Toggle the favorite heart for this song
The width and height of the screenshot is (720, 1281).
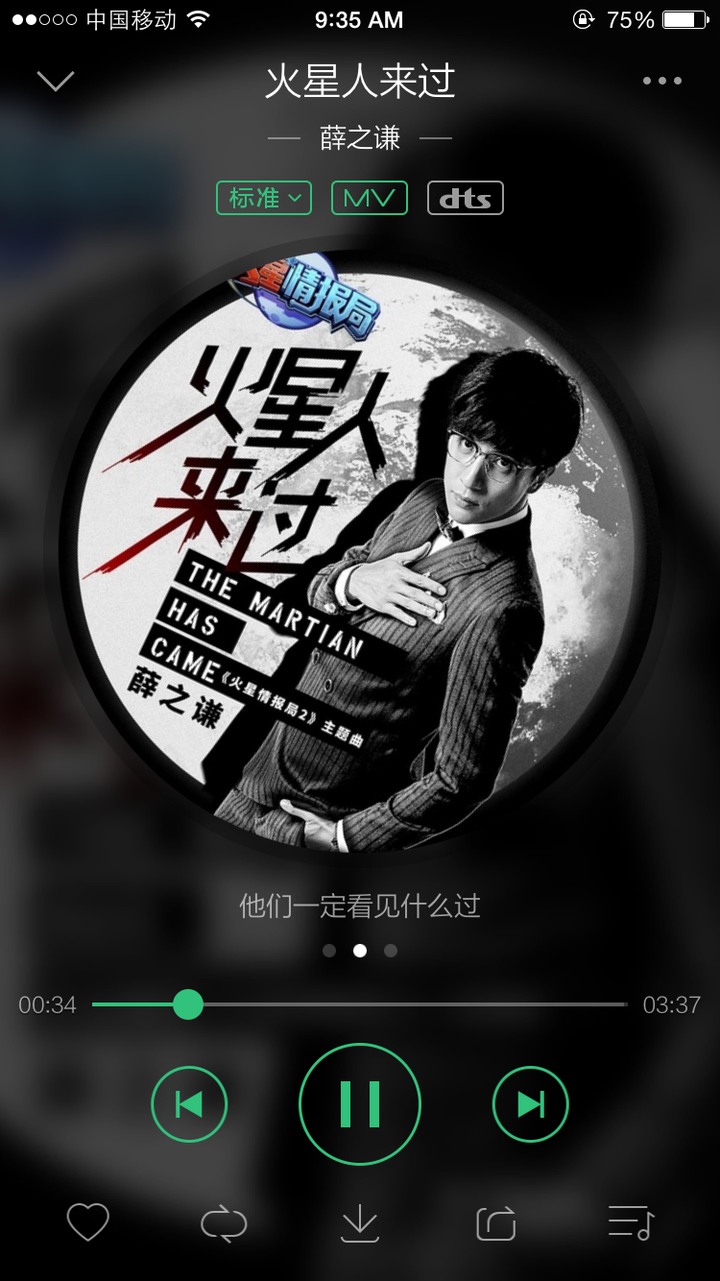[x=88, y=1221]
